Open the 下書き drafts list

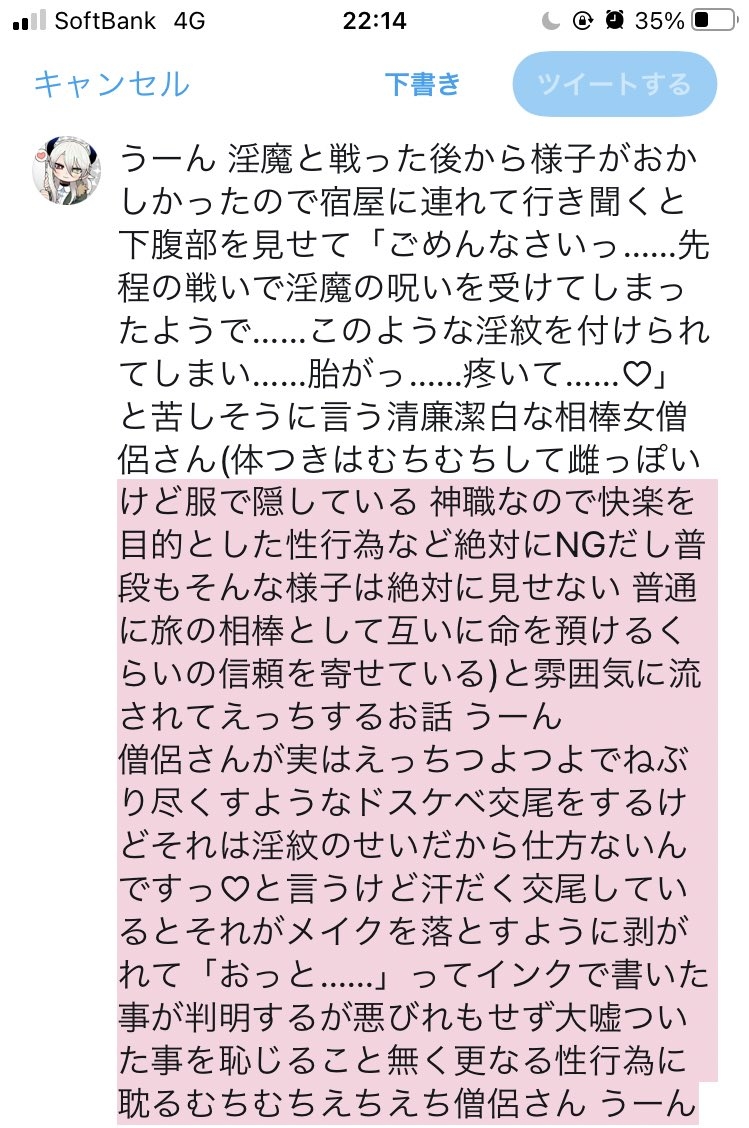point(422,84)
